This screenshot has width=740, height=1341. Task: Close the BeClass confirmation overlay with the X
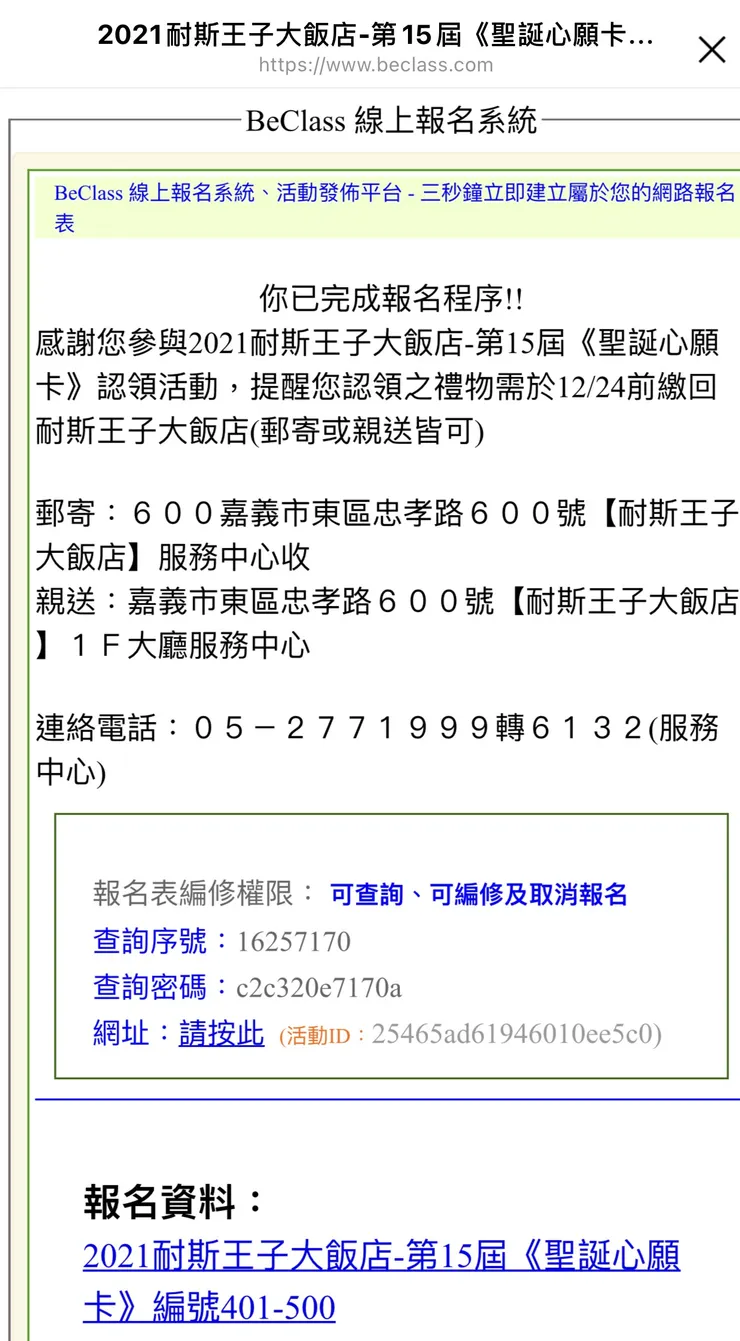tap(712, 49)
